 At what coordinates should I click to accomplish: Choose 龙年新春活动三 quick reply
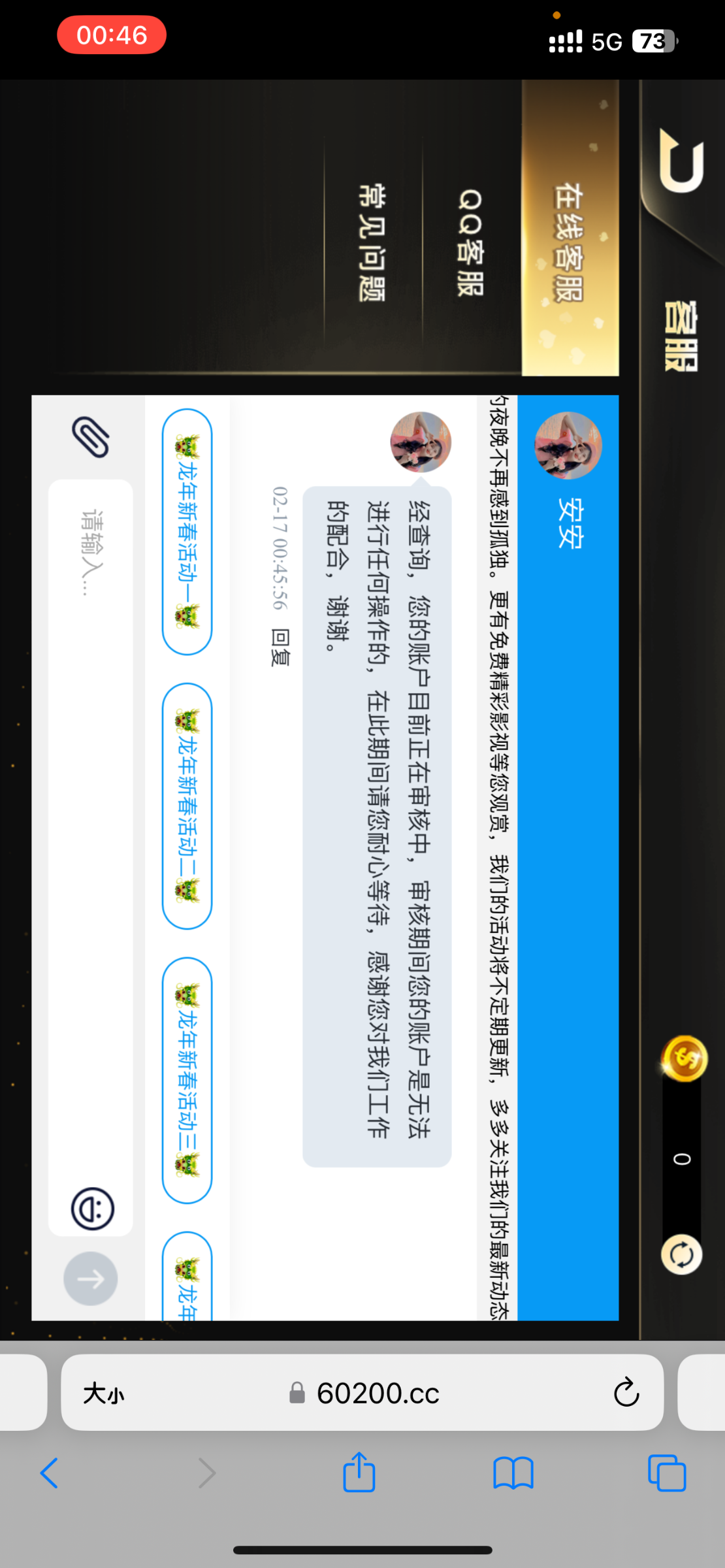click(187, 1081)
